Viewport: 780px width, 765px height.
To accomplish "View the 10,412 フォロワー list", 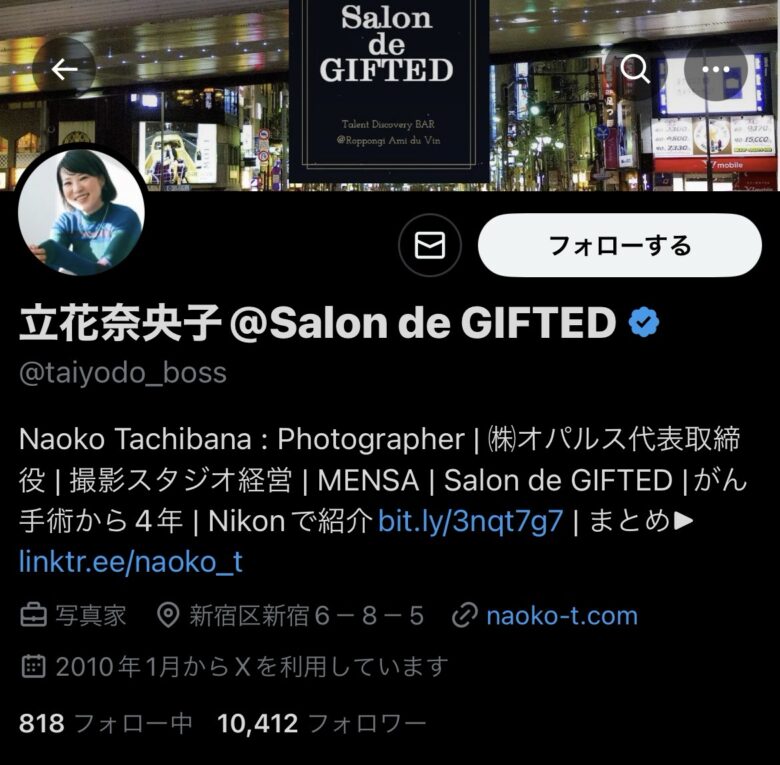I will pyautogui.click(x=321, y=723).
